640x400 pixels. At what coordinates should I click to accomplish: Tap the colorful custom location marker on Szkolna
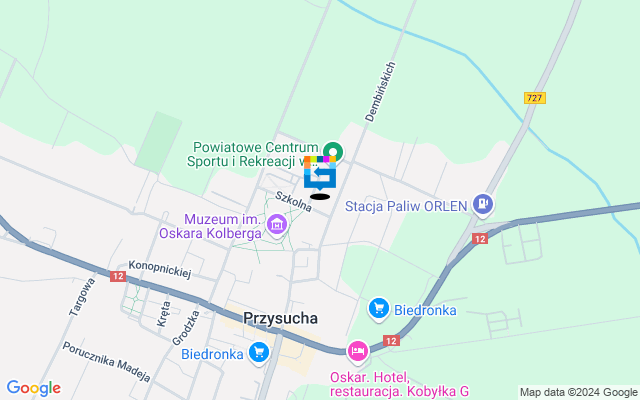(x=320, y=174)
